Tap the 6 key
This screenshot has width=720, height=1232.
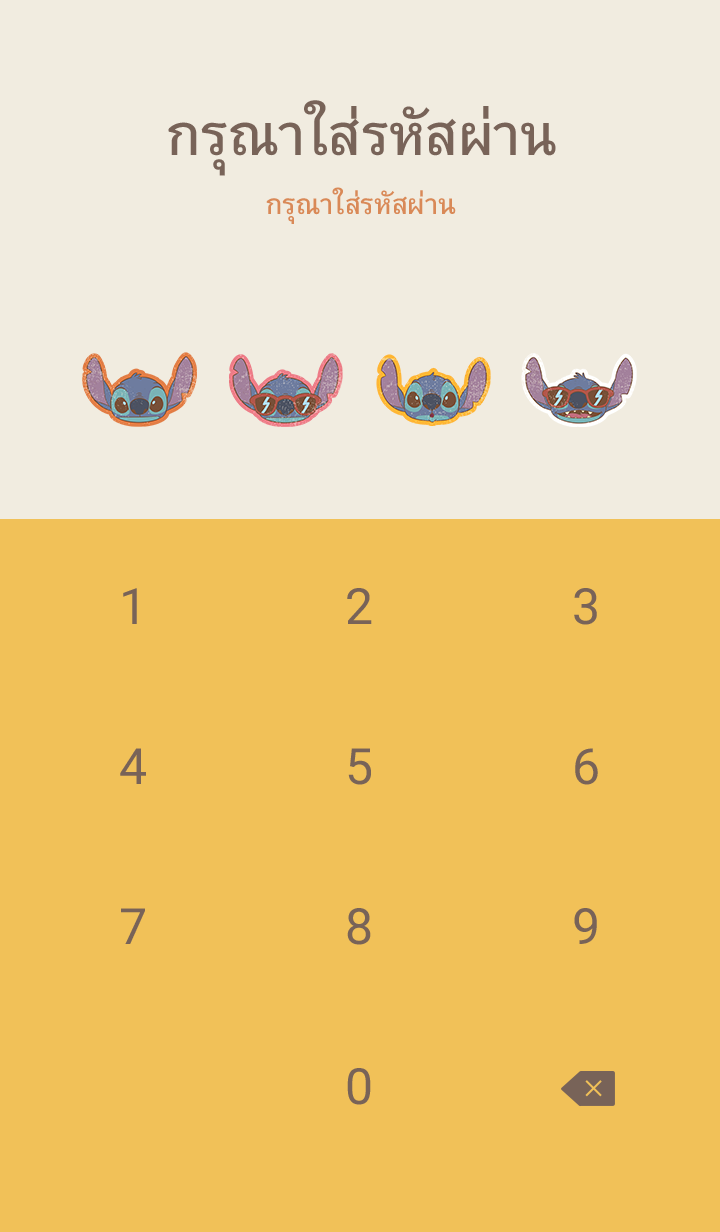(x=586, y=767)
